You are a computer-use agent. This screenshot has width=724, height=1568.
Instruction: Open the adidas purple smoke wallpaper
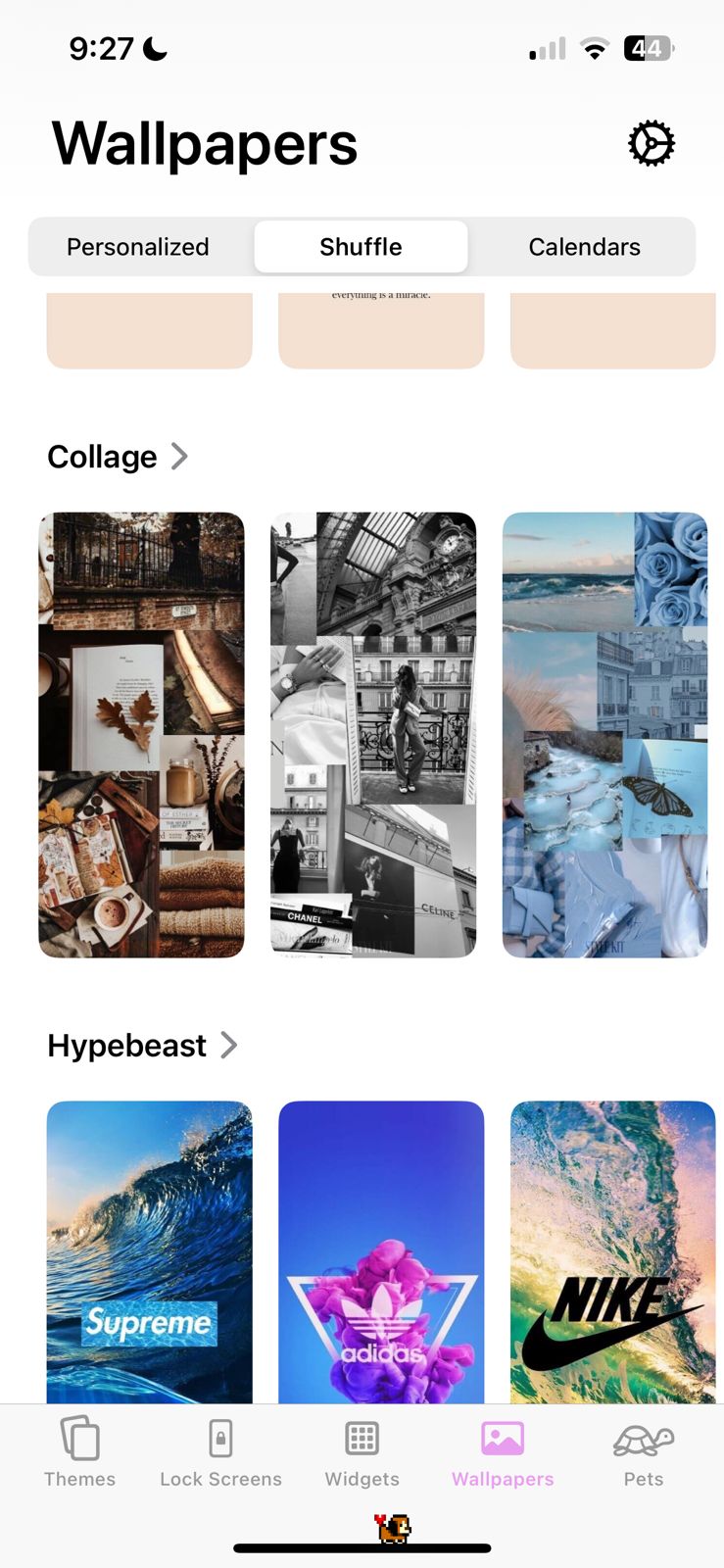tap(381, 1251)
